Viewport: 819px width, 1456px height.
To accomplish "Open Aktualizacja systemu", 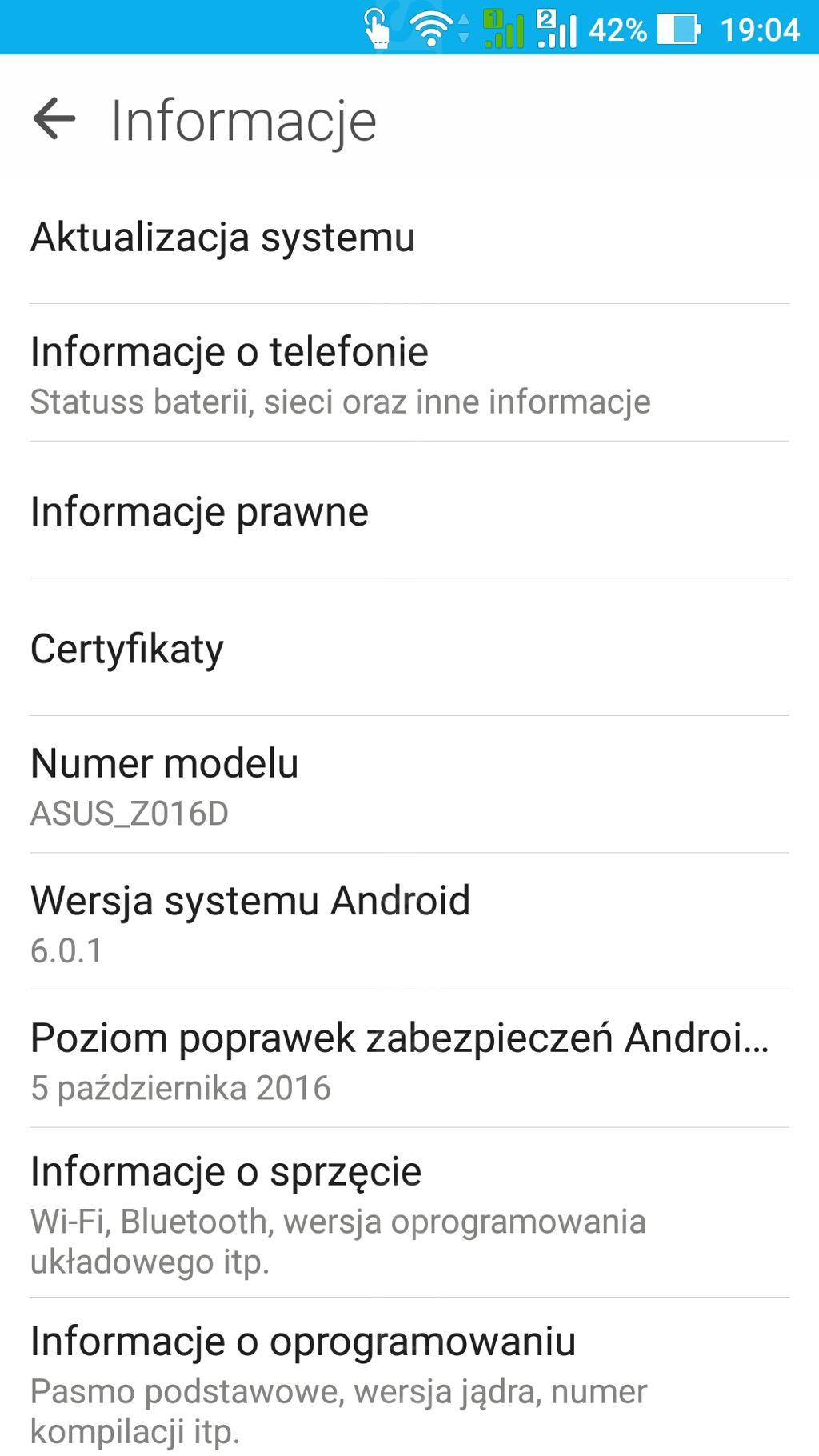I will pos(409,237).
